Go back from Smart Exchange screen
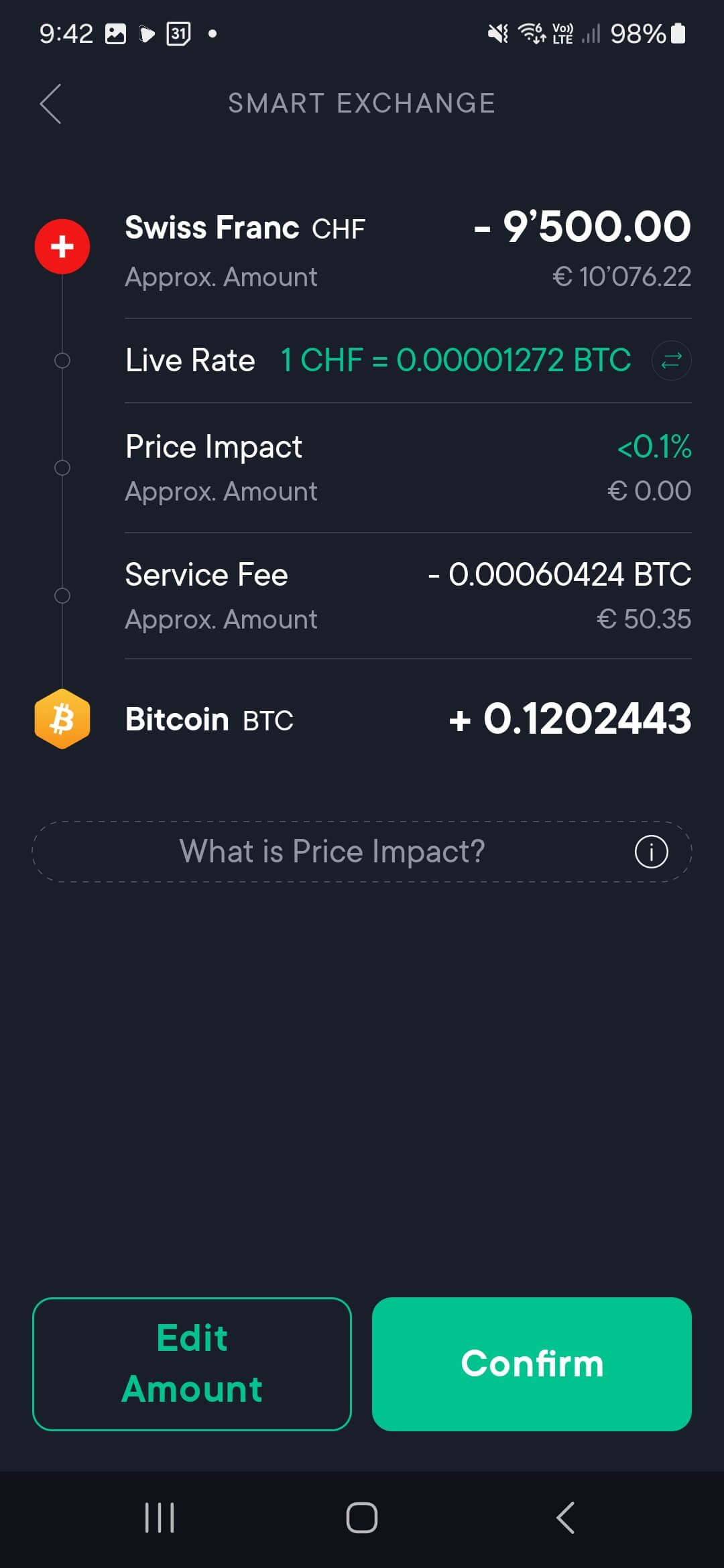This screenshot has width=724, height=1568. [51, 104]
